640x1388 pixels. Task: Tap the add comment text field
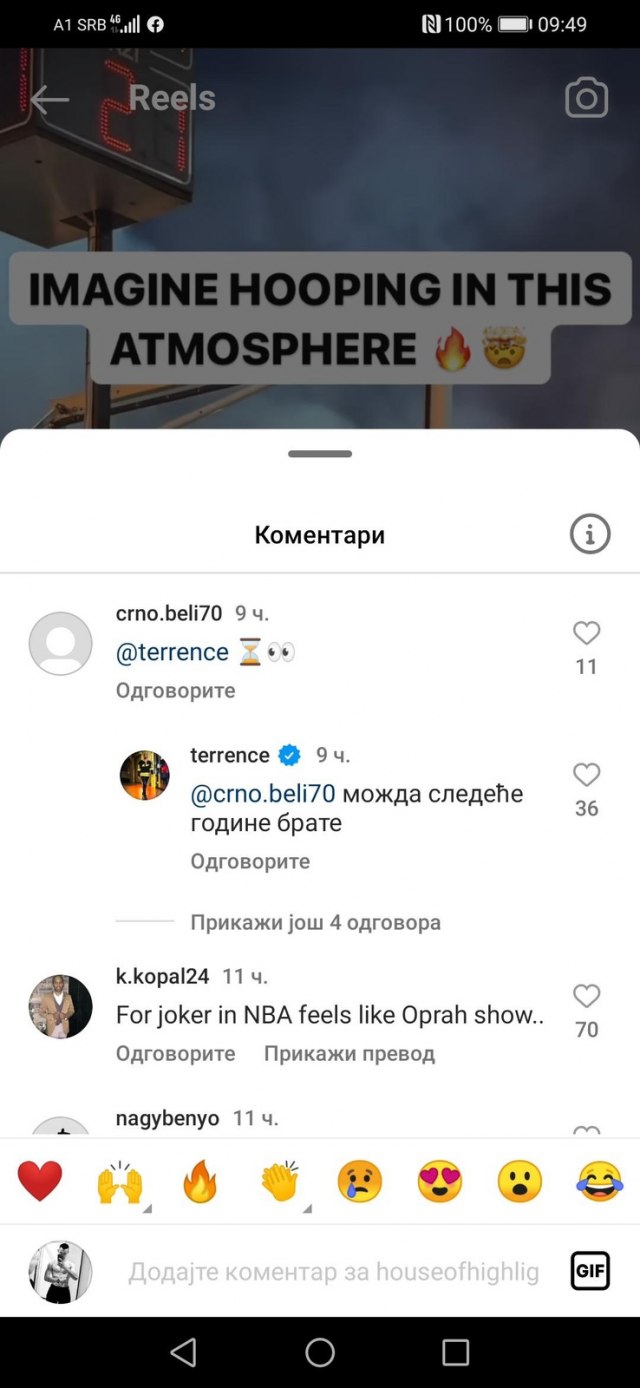coord(333,1272)
